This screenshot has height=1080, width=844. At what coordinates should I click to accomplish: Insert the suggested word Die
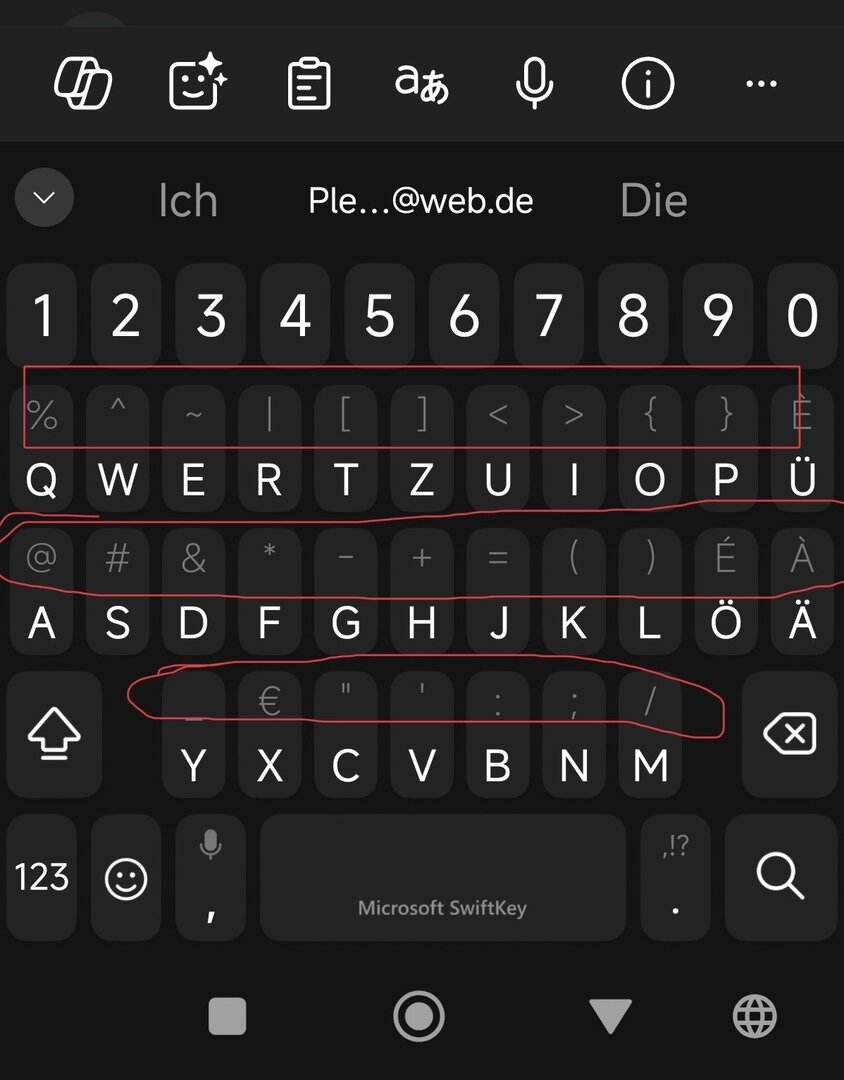click(653, 201)
